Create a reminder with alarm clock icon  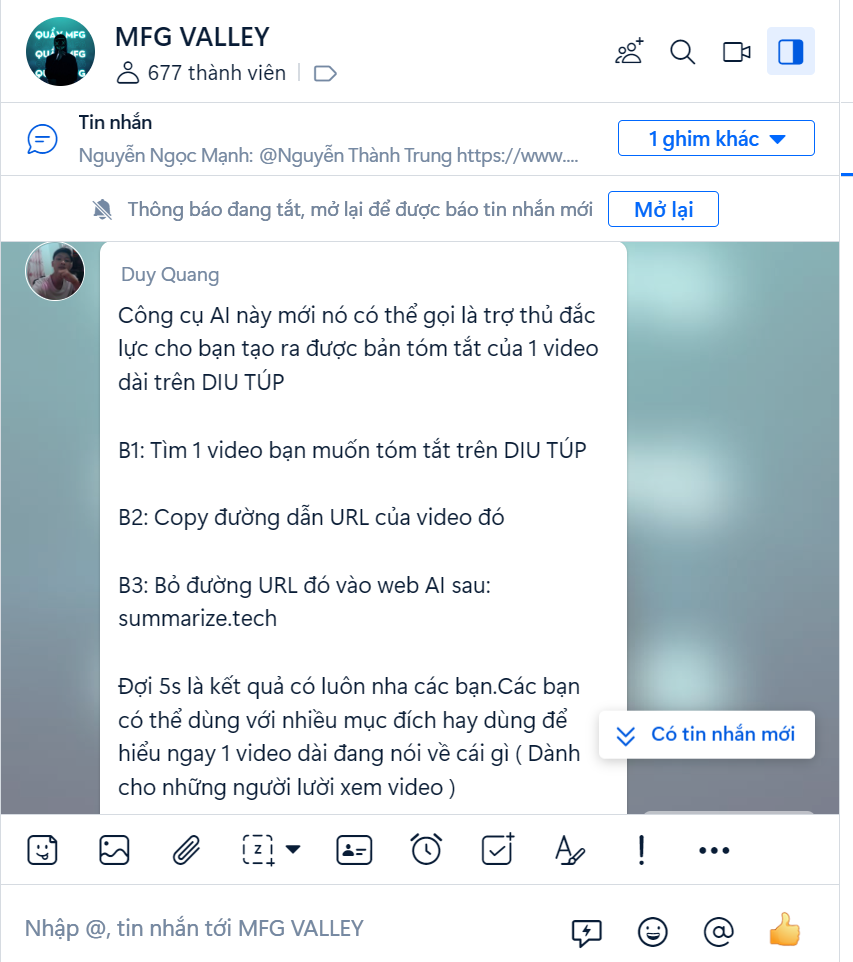(x=426, y=850)
